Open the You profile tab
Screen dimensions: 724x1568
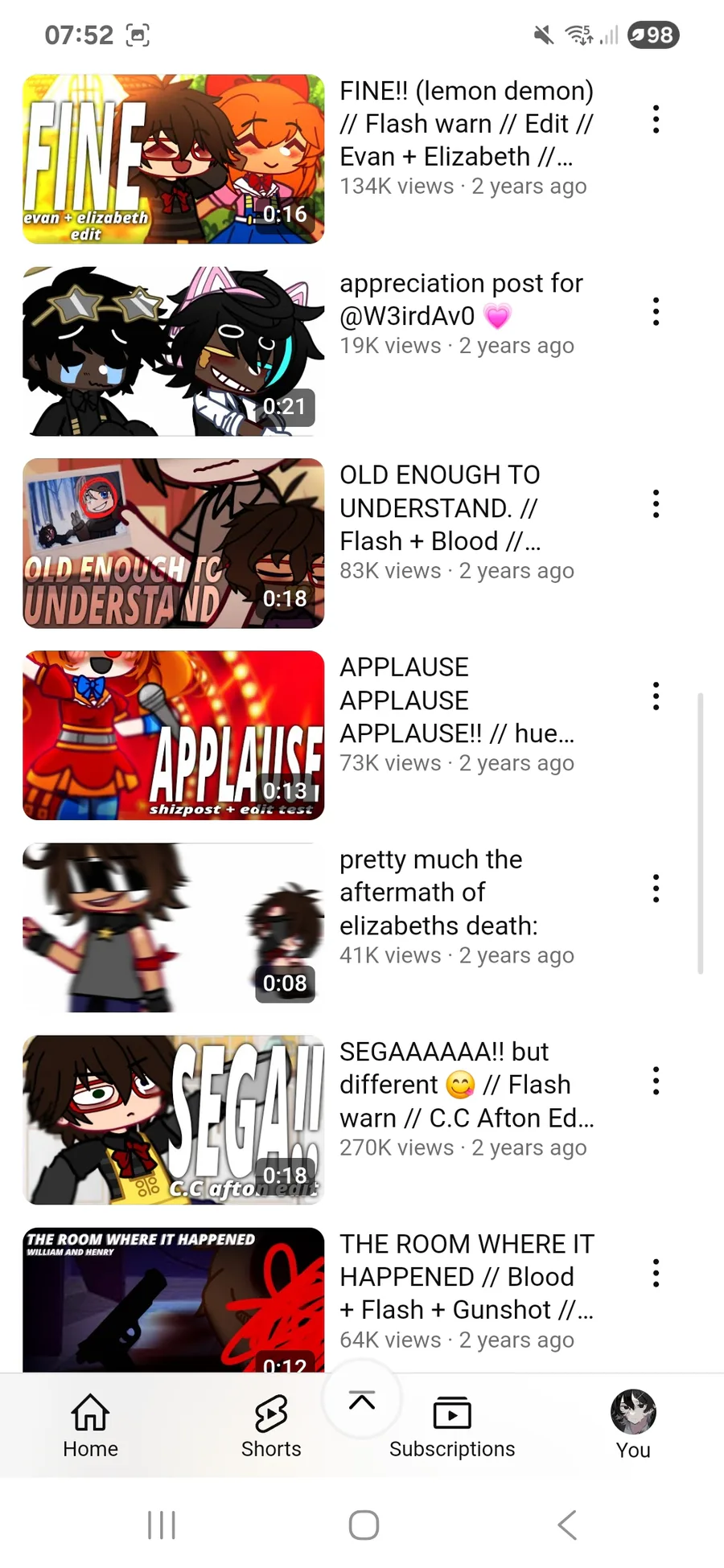pyautogui.click(x=633, y=1425)
